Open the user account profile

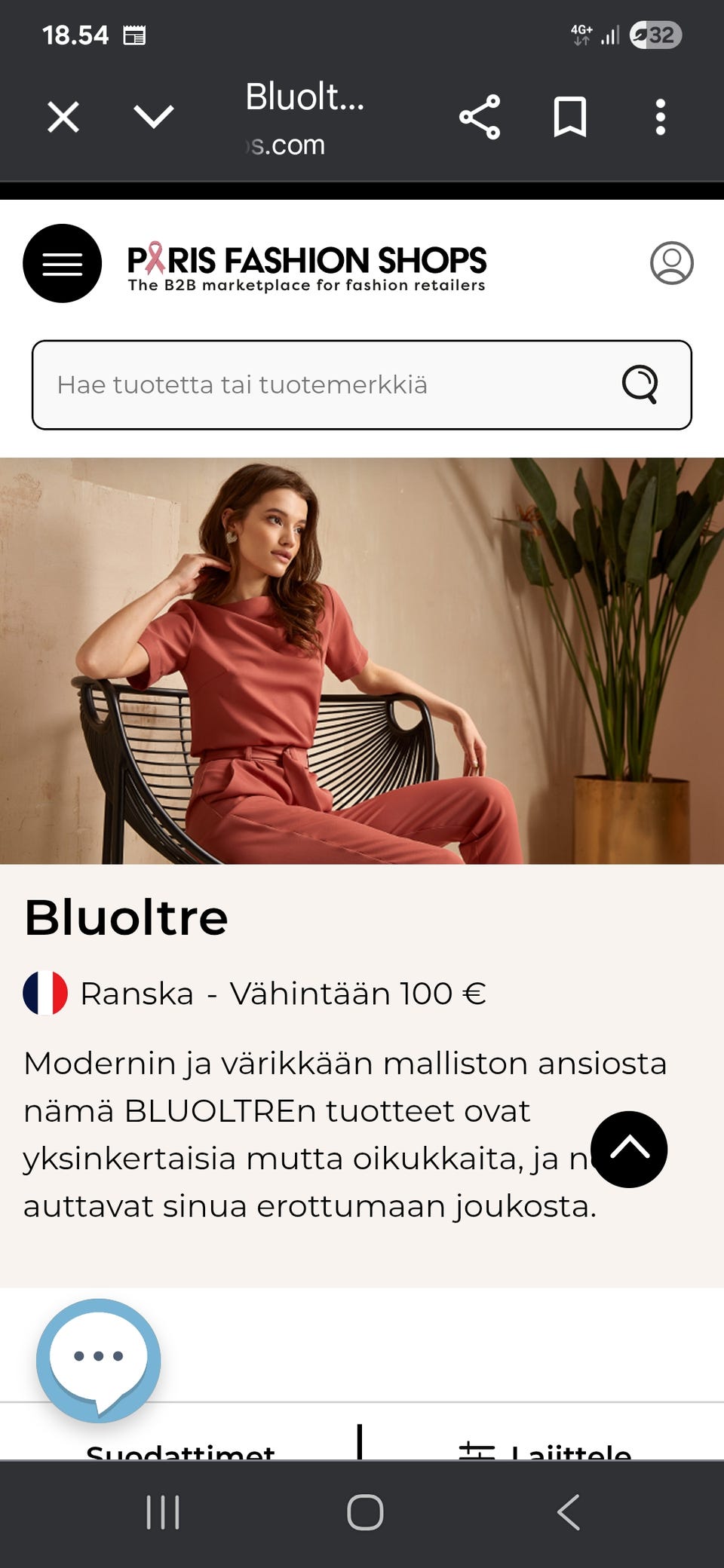click(671, 263)
